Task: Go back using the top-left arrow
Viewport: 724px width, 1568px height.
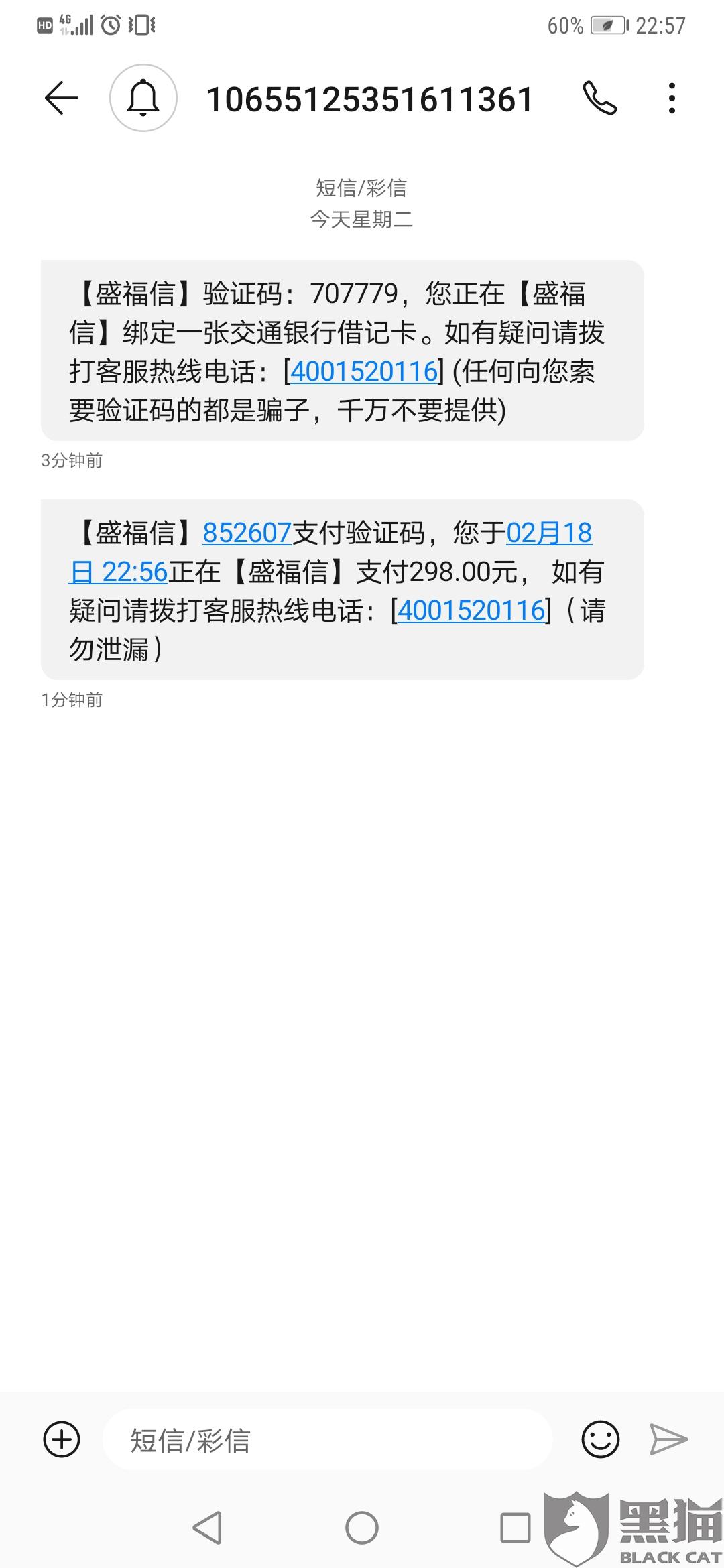Action: [62, 98]
